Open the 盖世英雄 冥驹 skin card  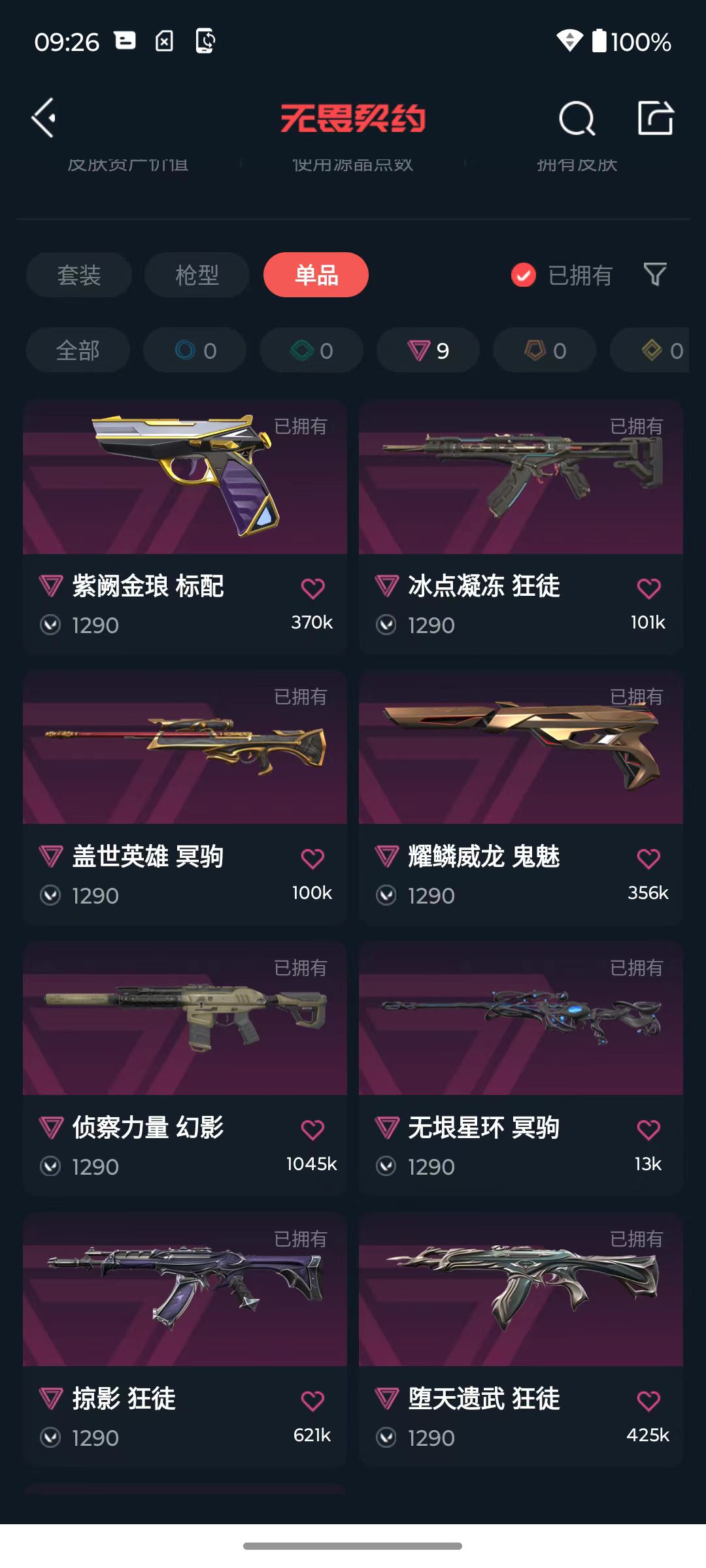click(x=185, y=798)
